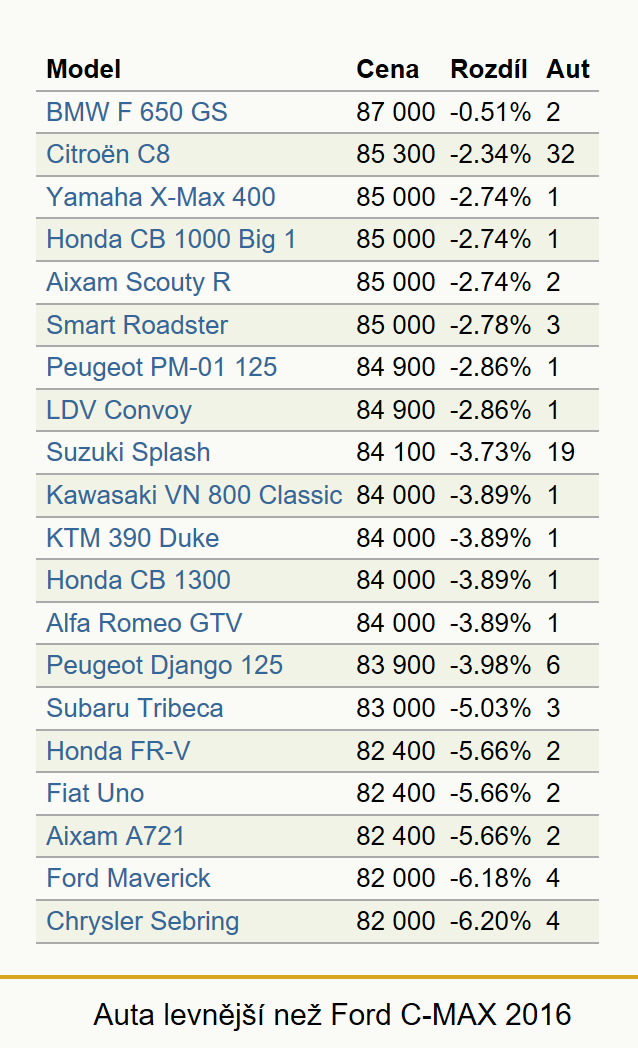638x1048 pixels.
Task: Open the Citroën C8 model link
Action: [x=108, y=154]
